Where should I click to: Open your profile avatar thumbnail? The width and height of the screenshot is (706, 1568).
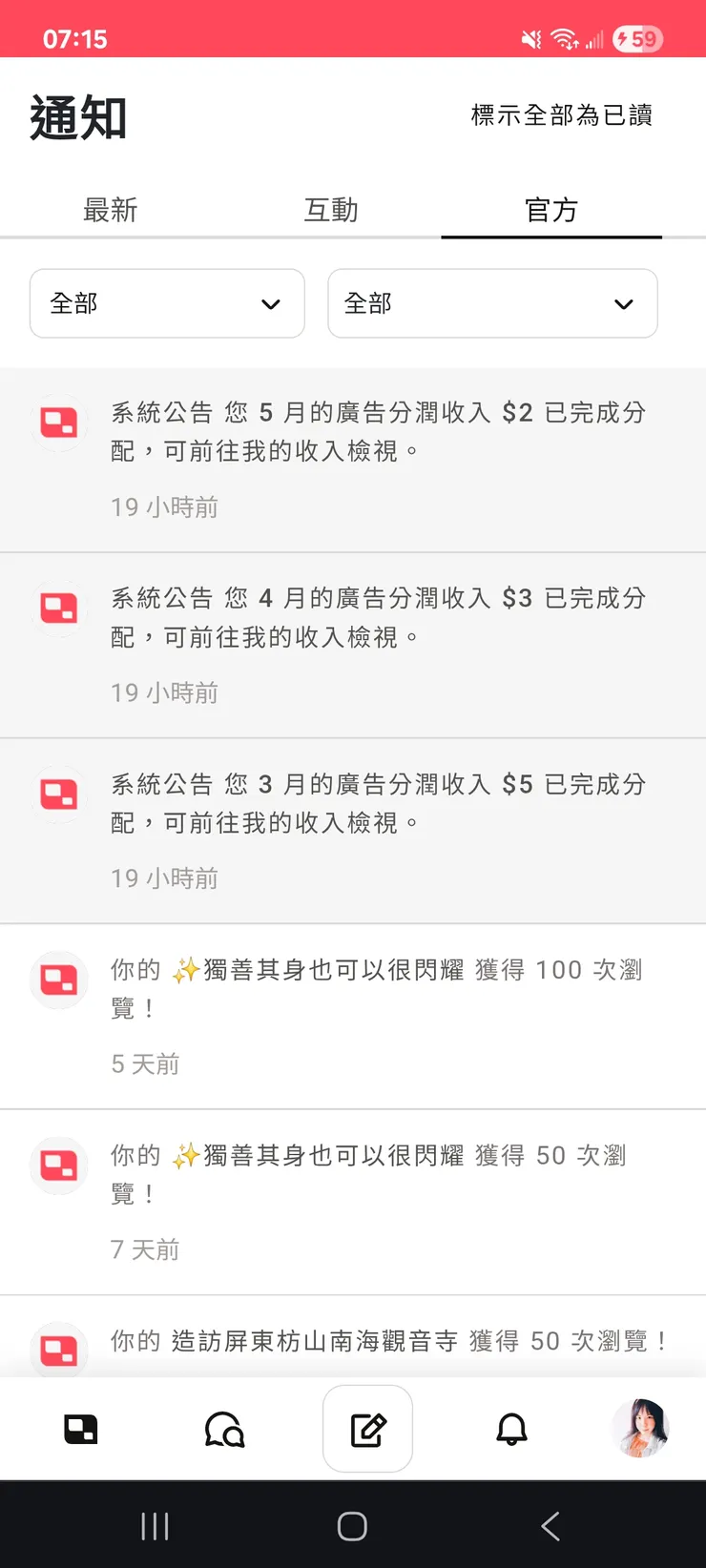coord(639,1428)
